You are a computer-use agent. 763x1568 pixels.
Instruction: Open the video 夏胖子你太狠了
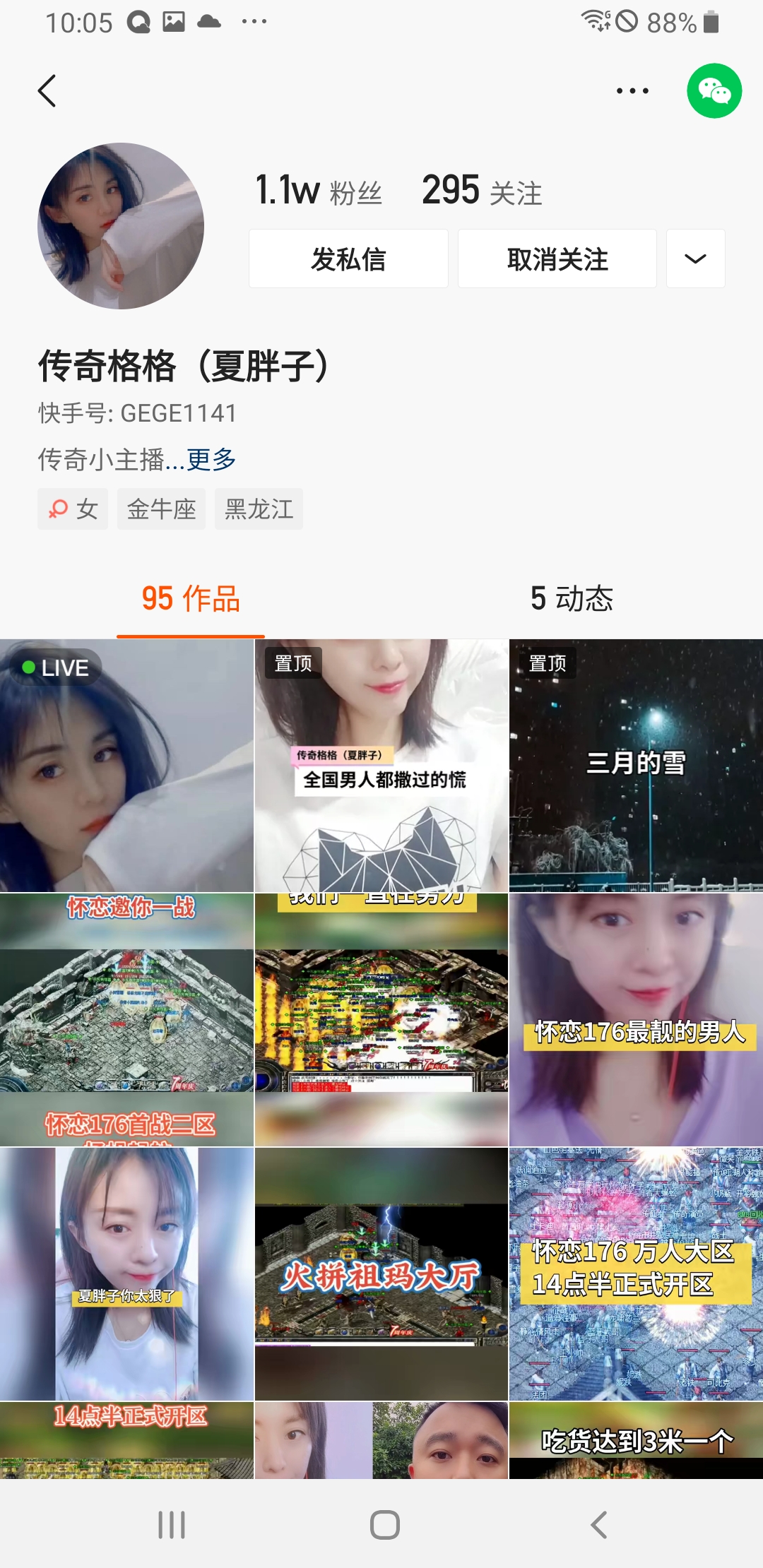tap(126, 1274)
